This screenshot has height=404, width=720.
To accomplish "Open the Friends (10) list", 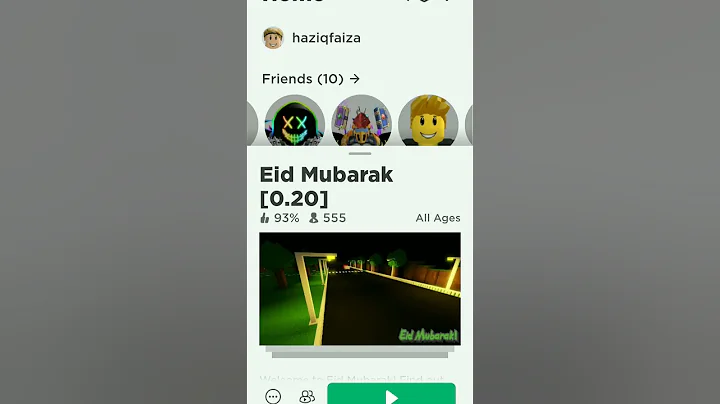I will point(310,78).
